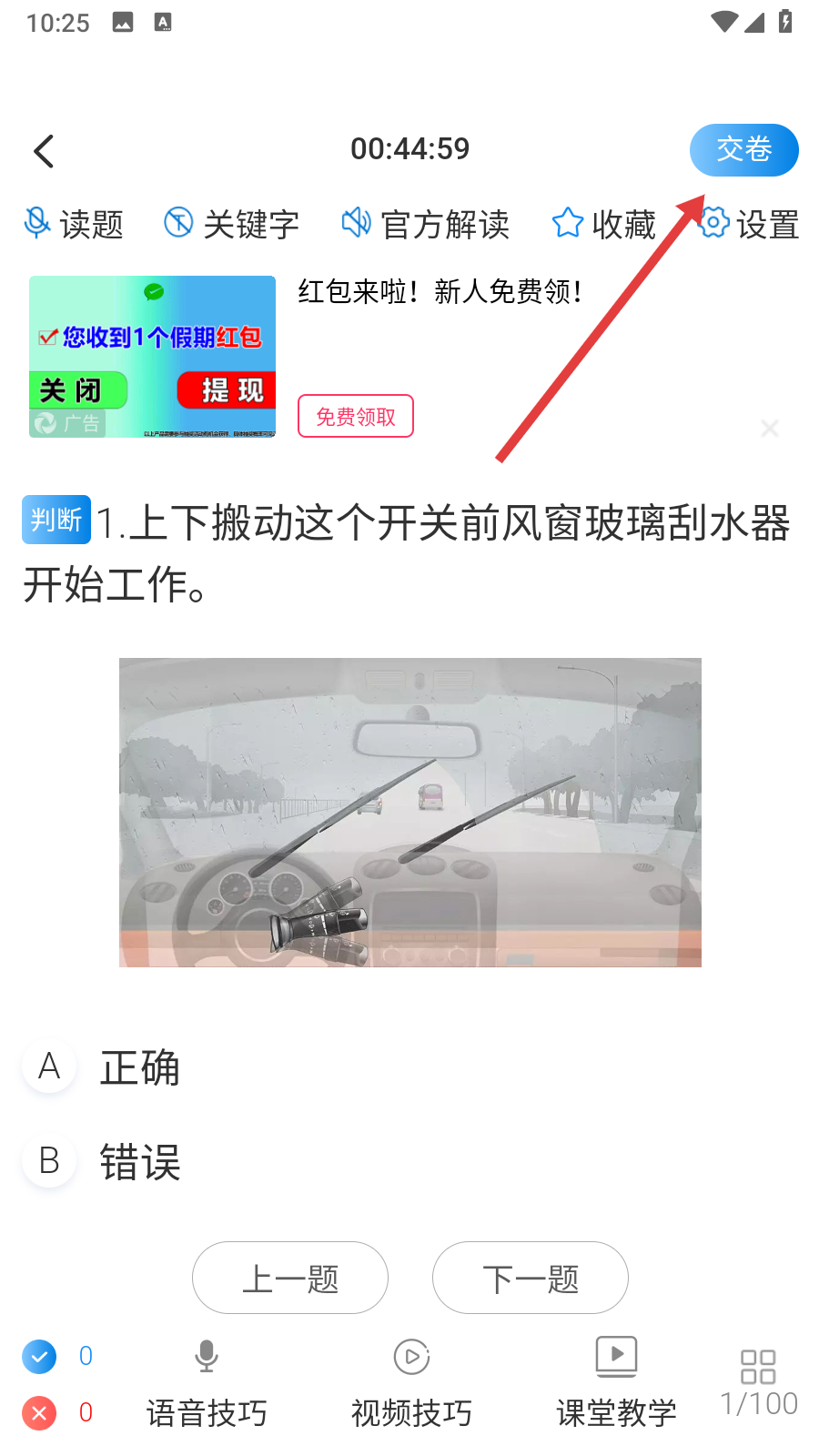The height and width of the screenshot is (1456, 819).
Task: Open the holiday red packet ad image
Action: pos(152,357)
